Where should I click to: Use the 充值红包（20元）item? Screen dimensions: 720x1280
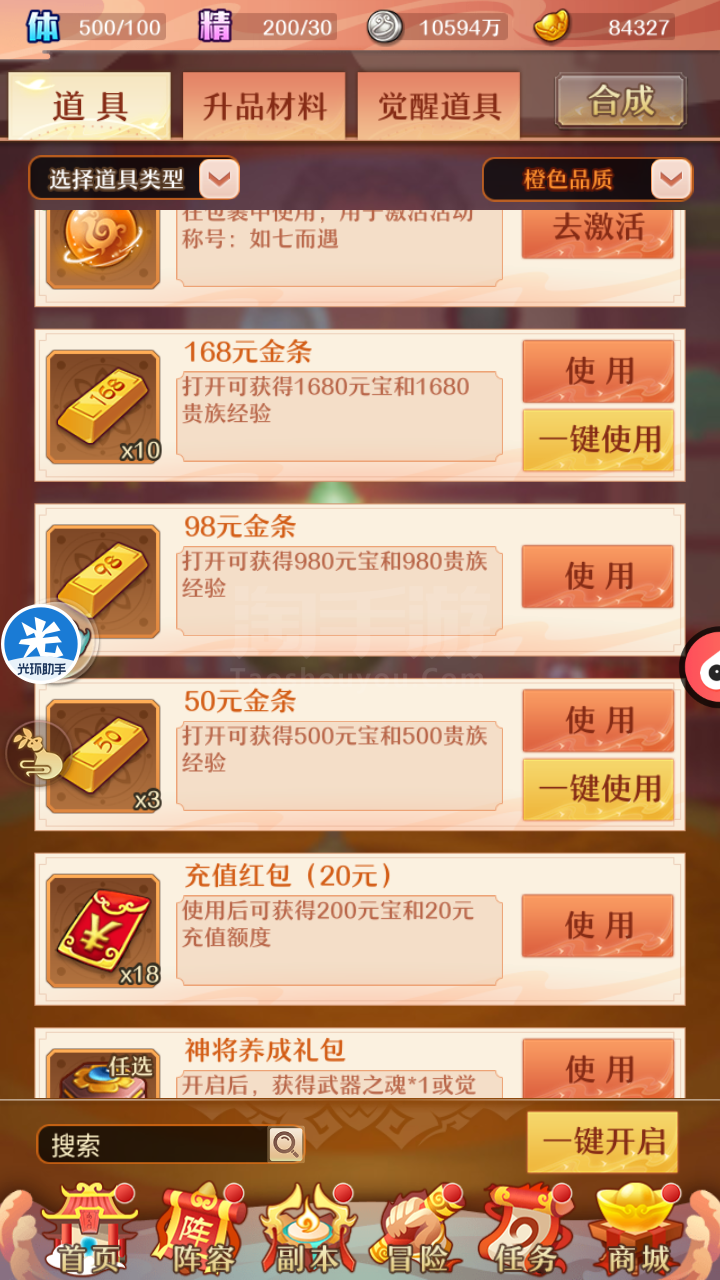[x=598, y=925]
